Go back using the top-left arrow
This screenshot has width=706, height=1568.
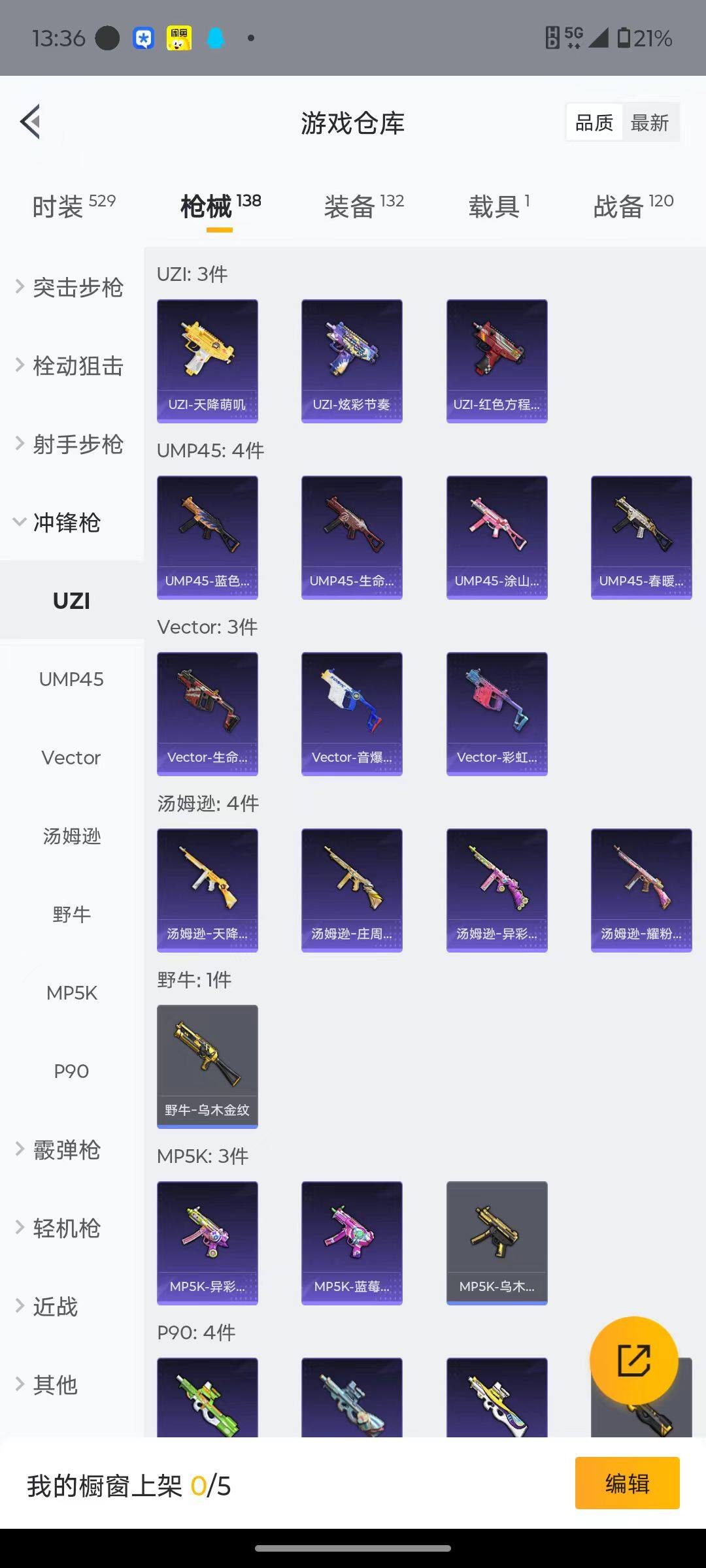(x=31, y=122)
